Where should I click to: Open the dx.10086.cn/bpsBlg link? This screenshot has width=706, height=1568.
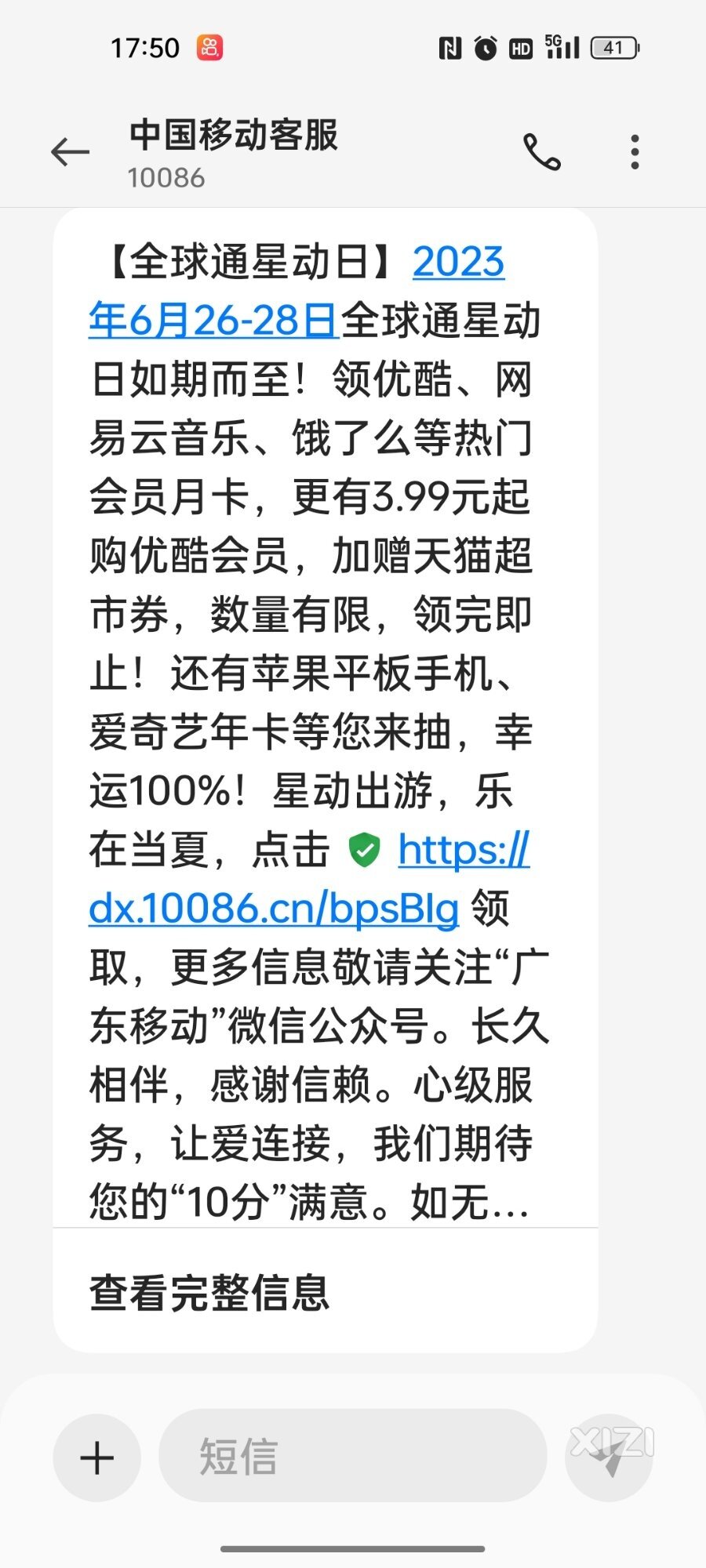(309, 879)
